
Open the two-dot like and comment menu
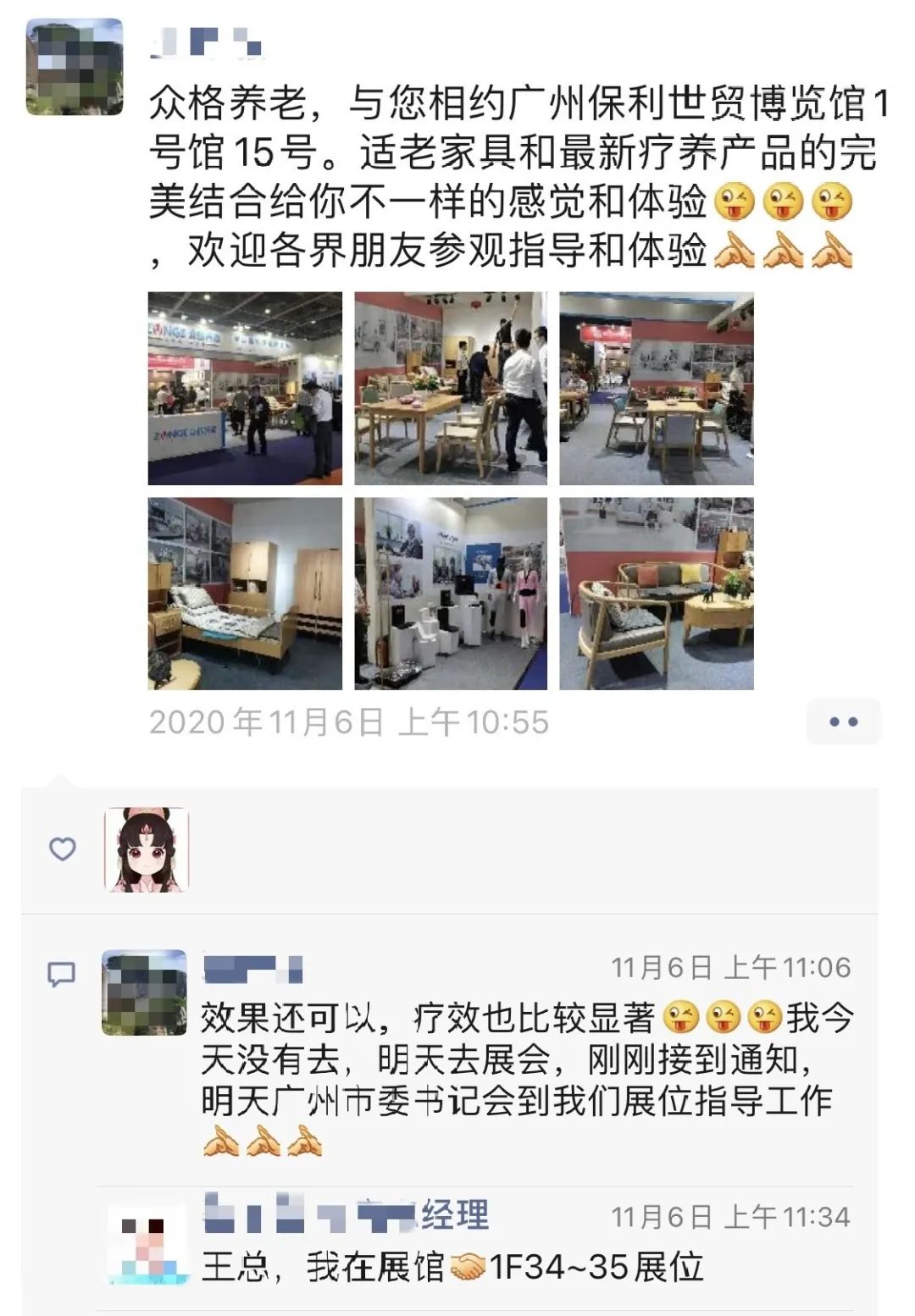tap(843, 722)
